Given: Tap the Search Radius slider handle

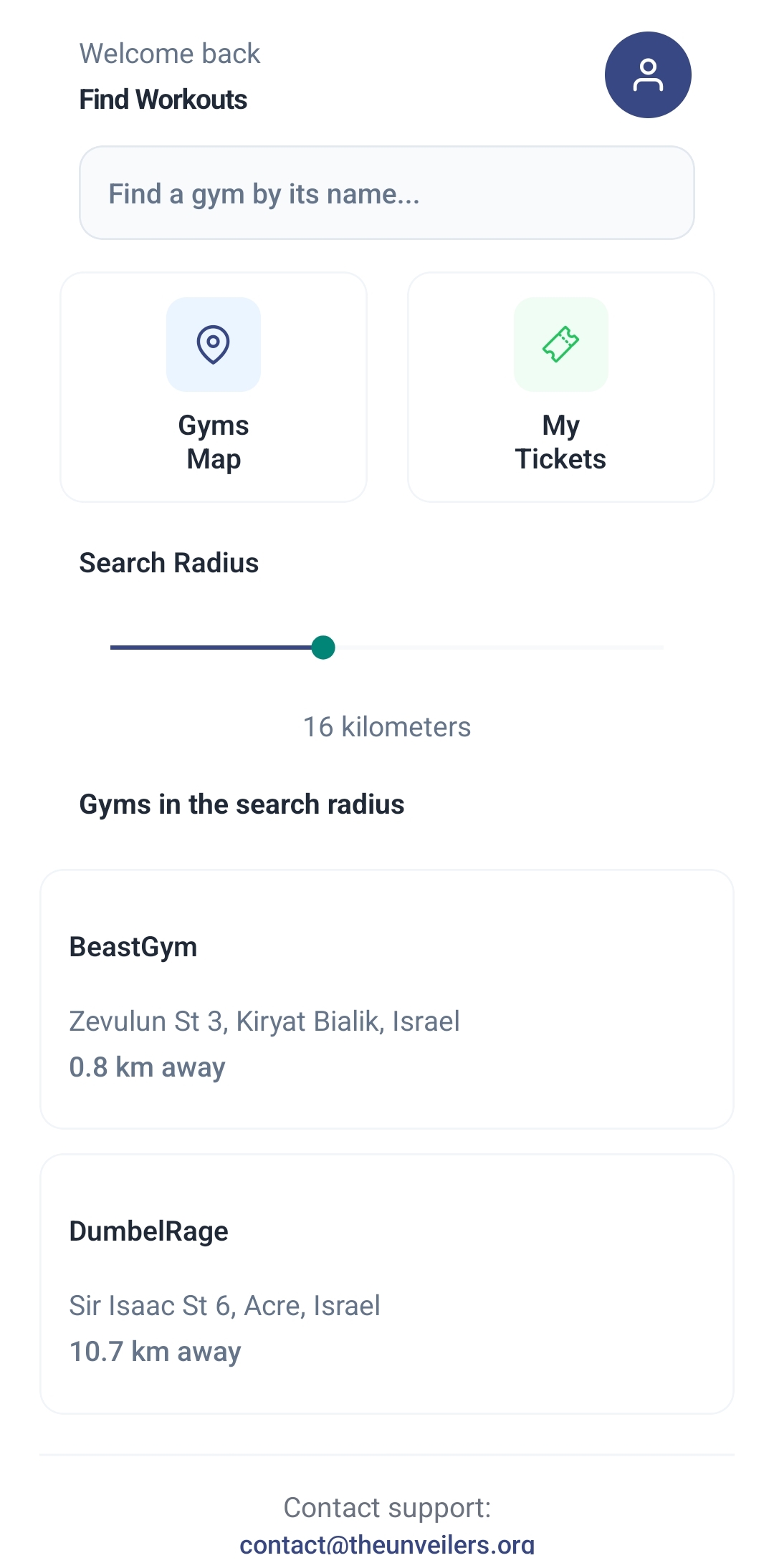Looking at the screenshot, I should 323,647.
